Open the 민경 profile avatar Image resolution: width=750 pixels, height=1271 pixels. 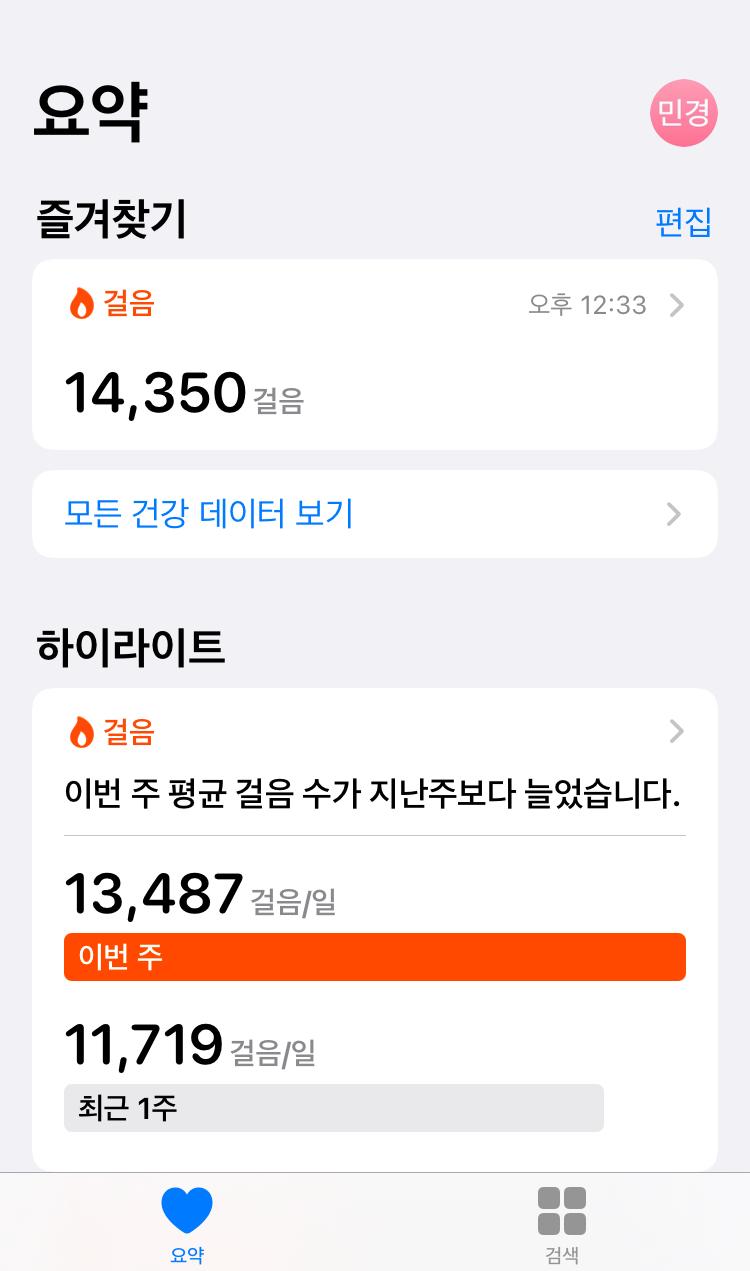[683, 113]
